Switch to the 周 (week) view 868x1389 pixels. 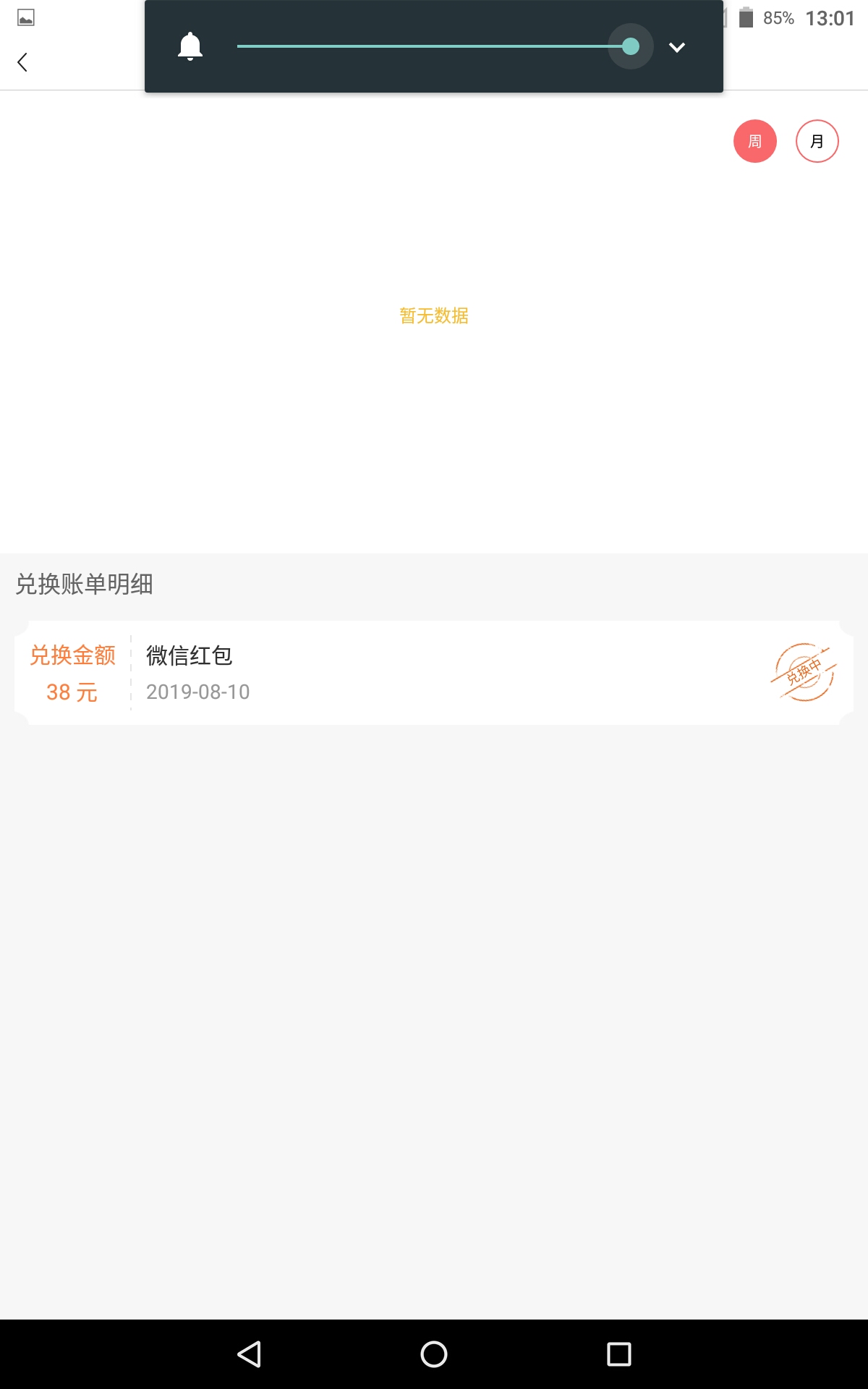pyautogui.click(x=754, y=141)
